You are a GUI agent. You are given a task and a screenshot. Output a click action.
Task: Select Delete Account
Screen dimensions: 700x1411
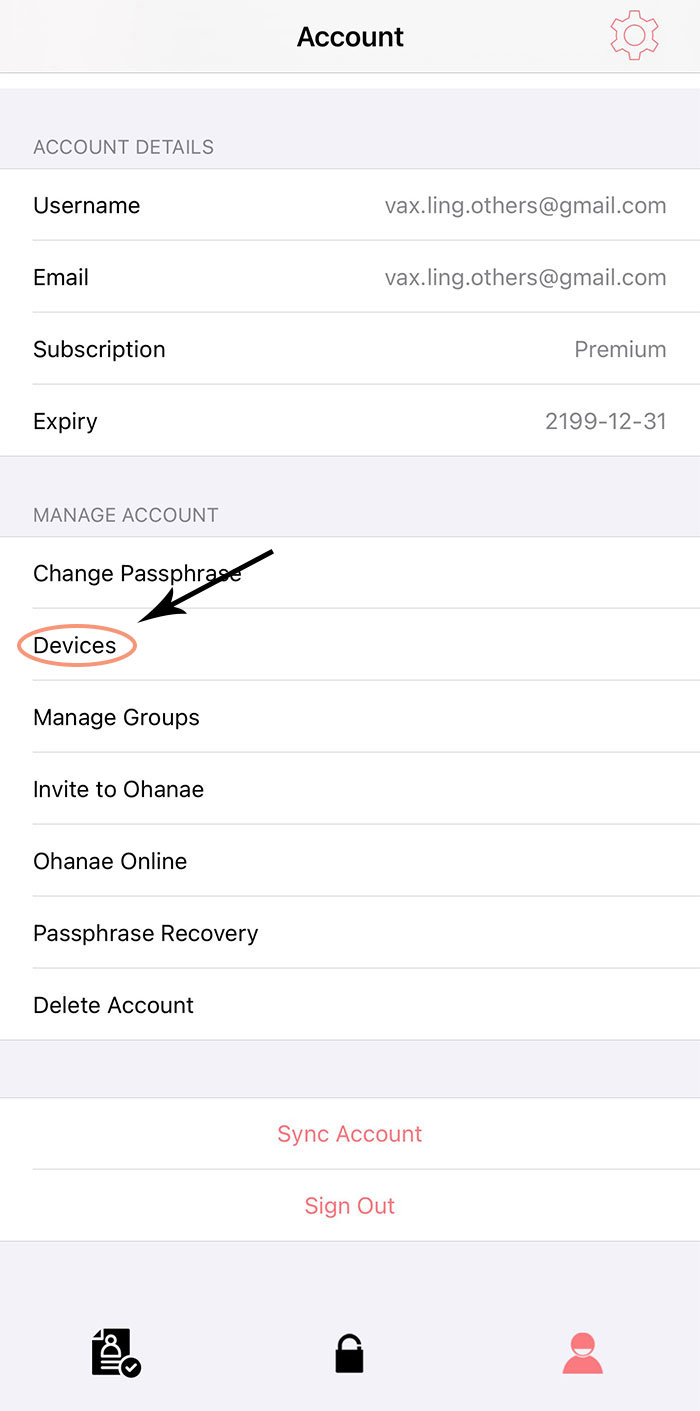point(350,1005)
